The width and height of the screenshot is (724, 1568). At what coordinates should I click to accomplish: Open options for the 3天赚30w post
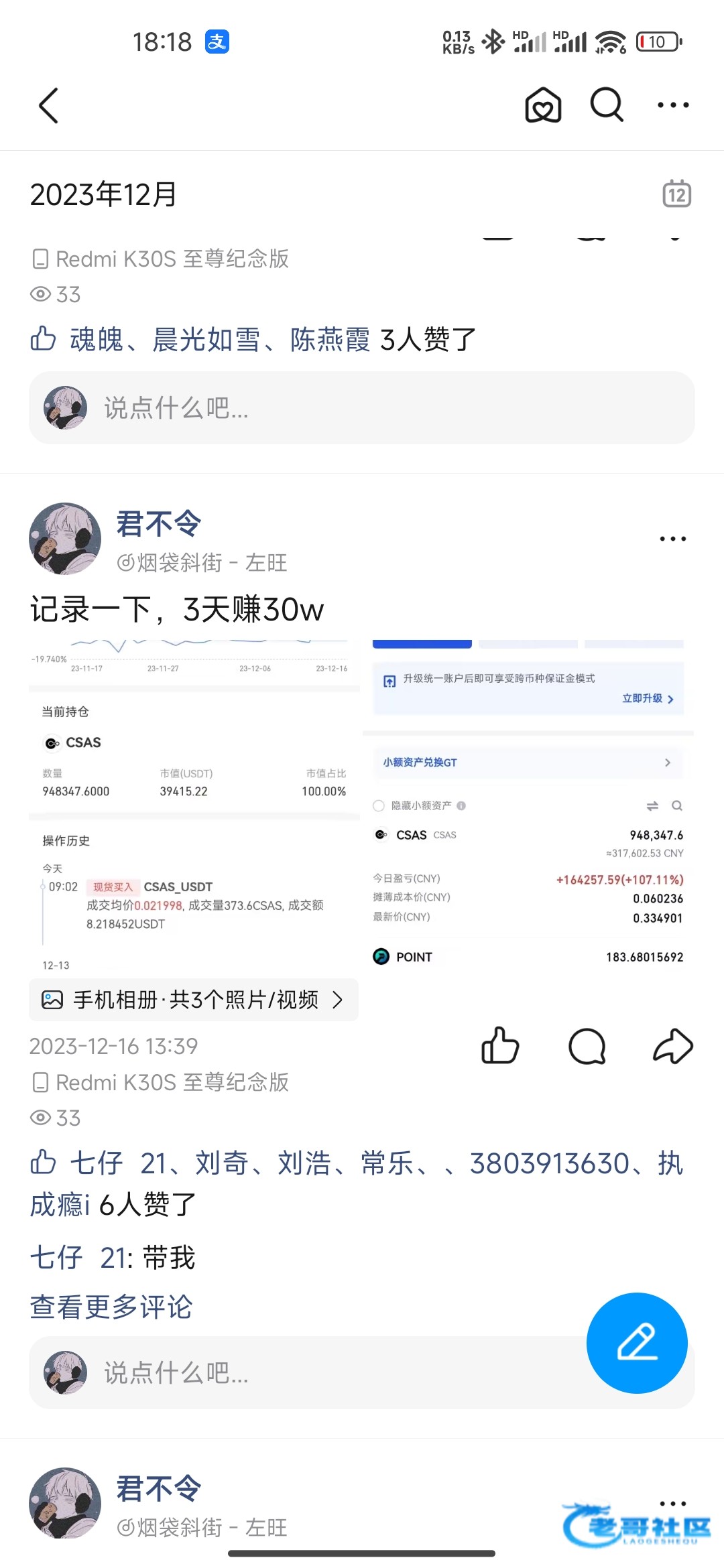[x=672, y=539]
